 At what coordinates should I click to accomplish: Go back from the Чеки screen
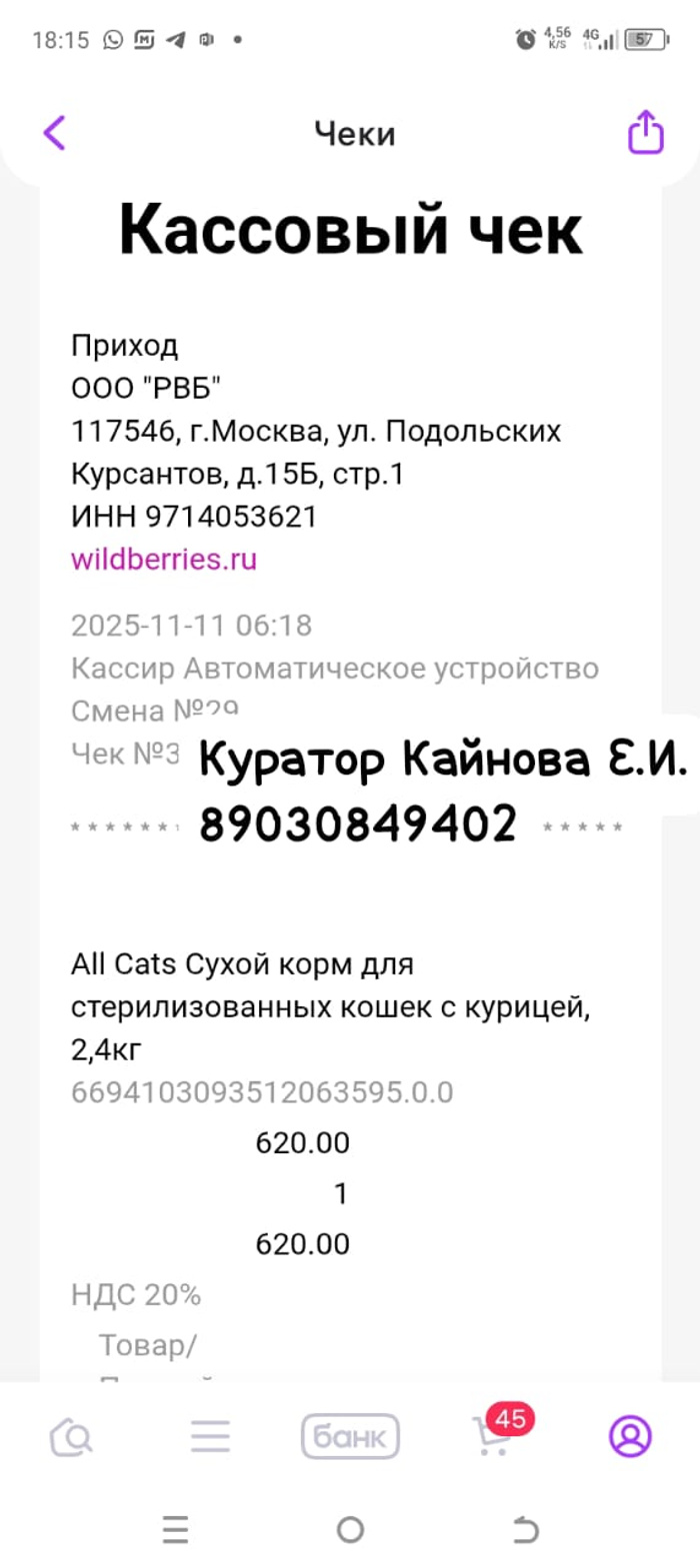(x=55, y=133)
